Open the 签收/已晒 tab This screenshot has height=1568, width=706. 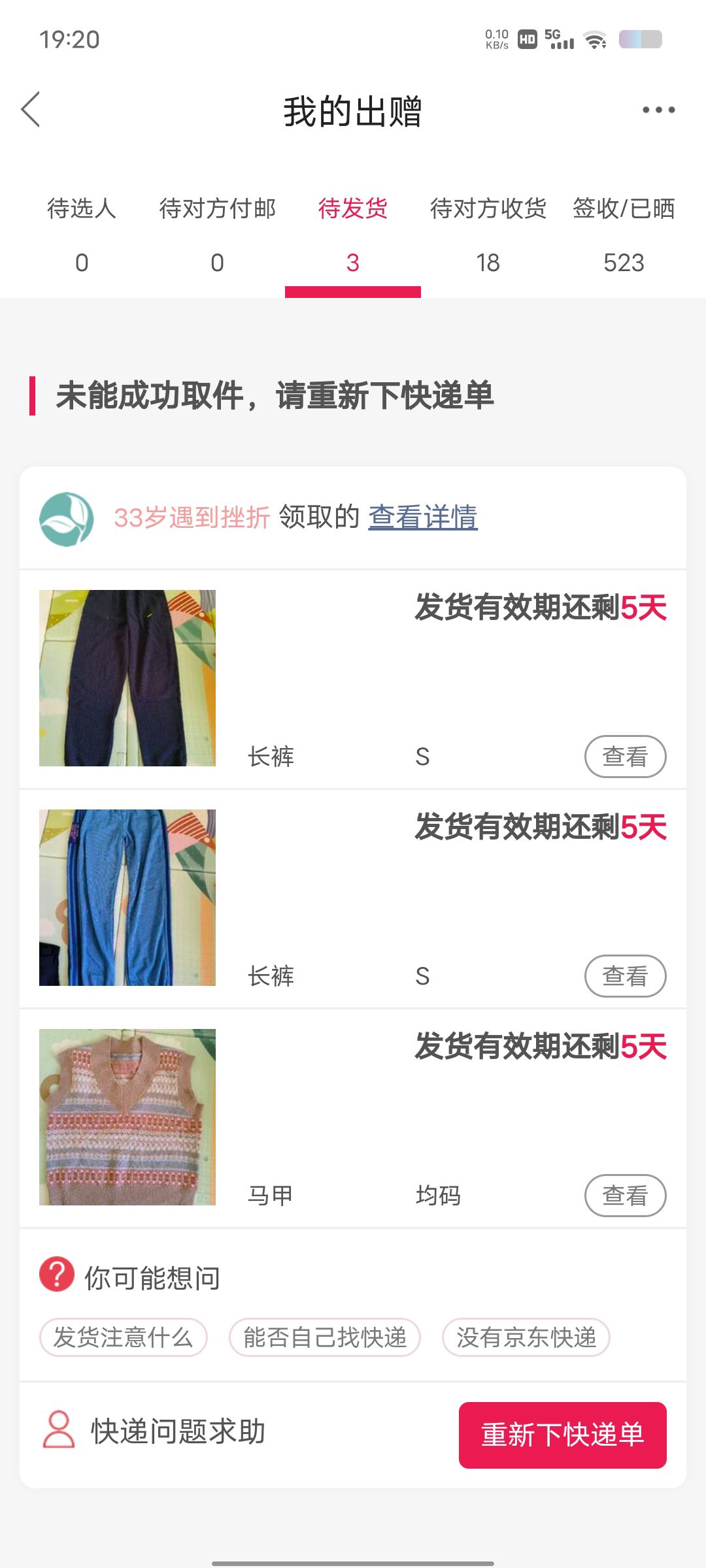click(624, 235)
